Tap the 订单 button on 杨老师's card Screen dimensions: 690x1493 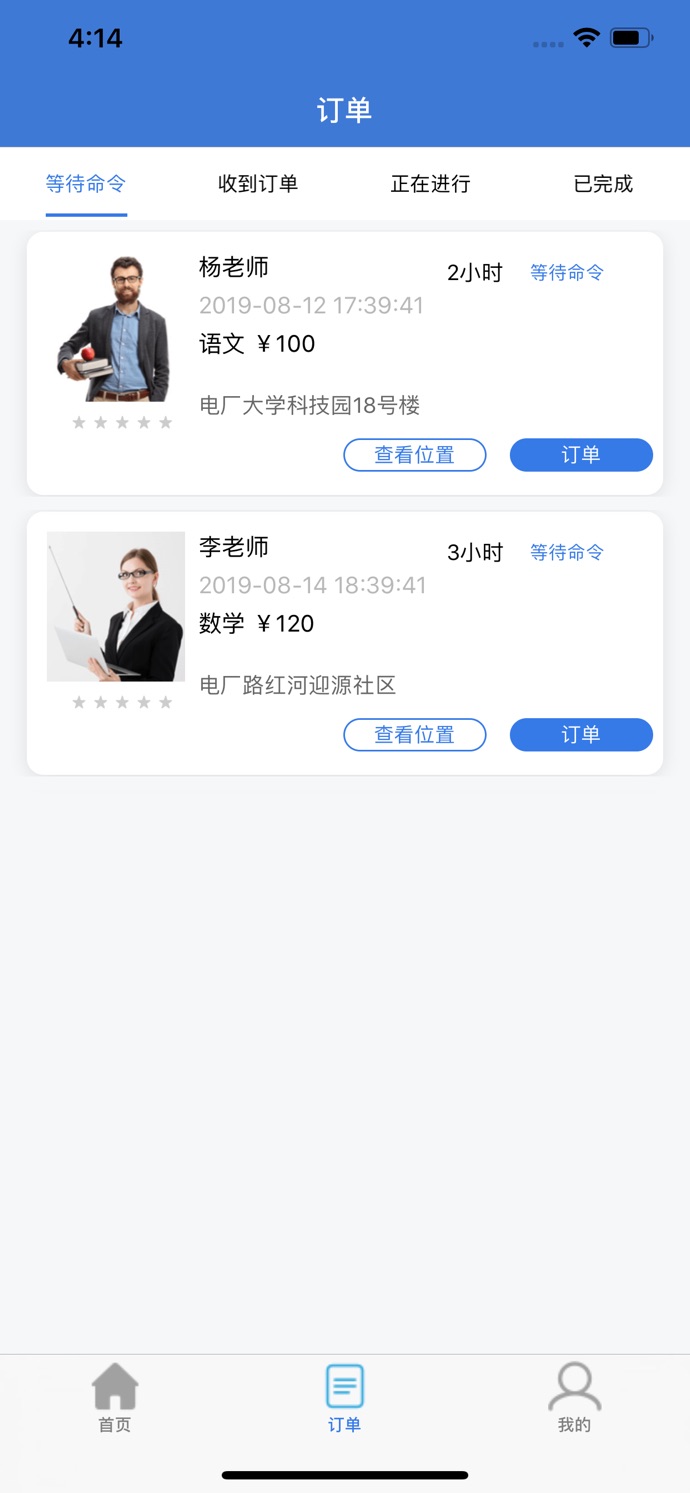pos(581,455)
